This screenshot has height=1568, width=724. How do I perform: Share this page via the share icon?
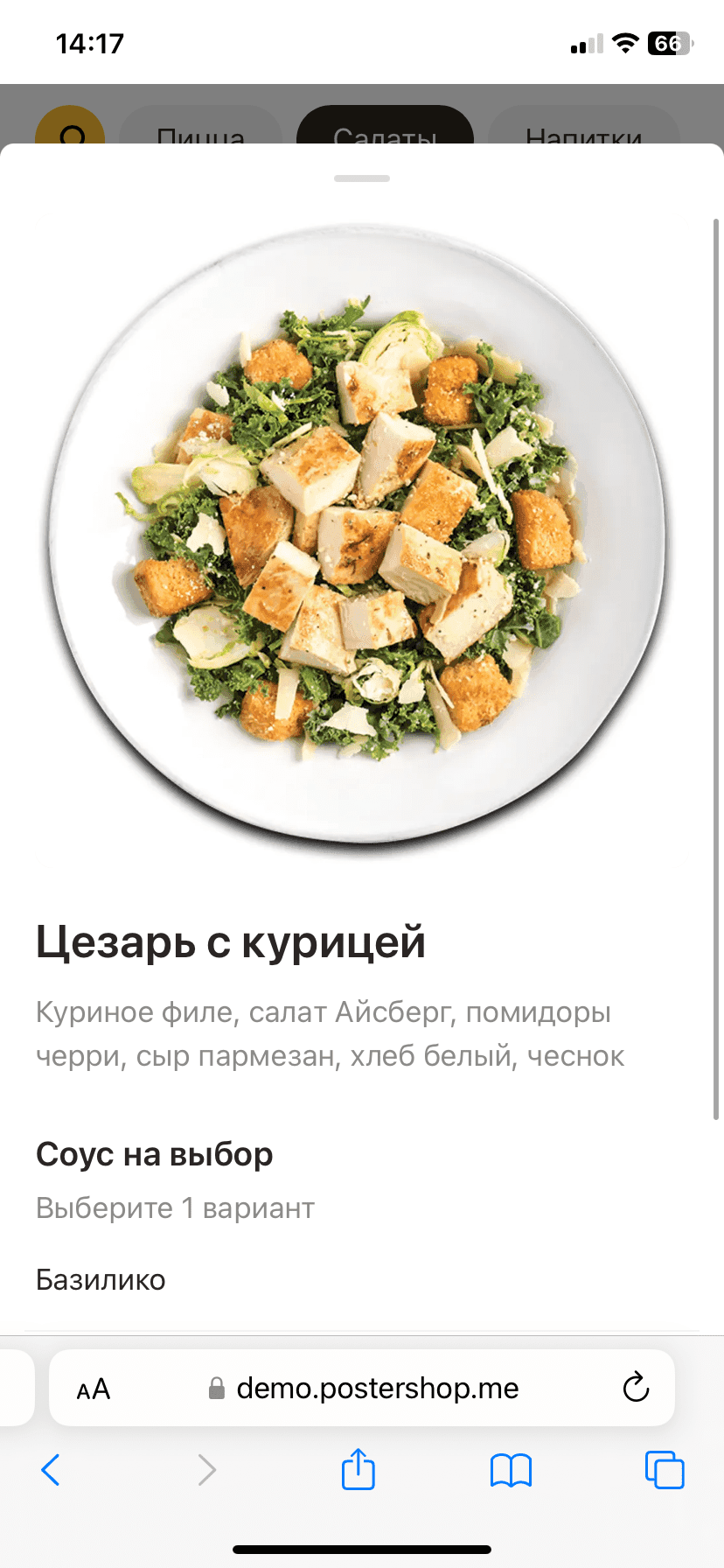[x=358, y=1469]
